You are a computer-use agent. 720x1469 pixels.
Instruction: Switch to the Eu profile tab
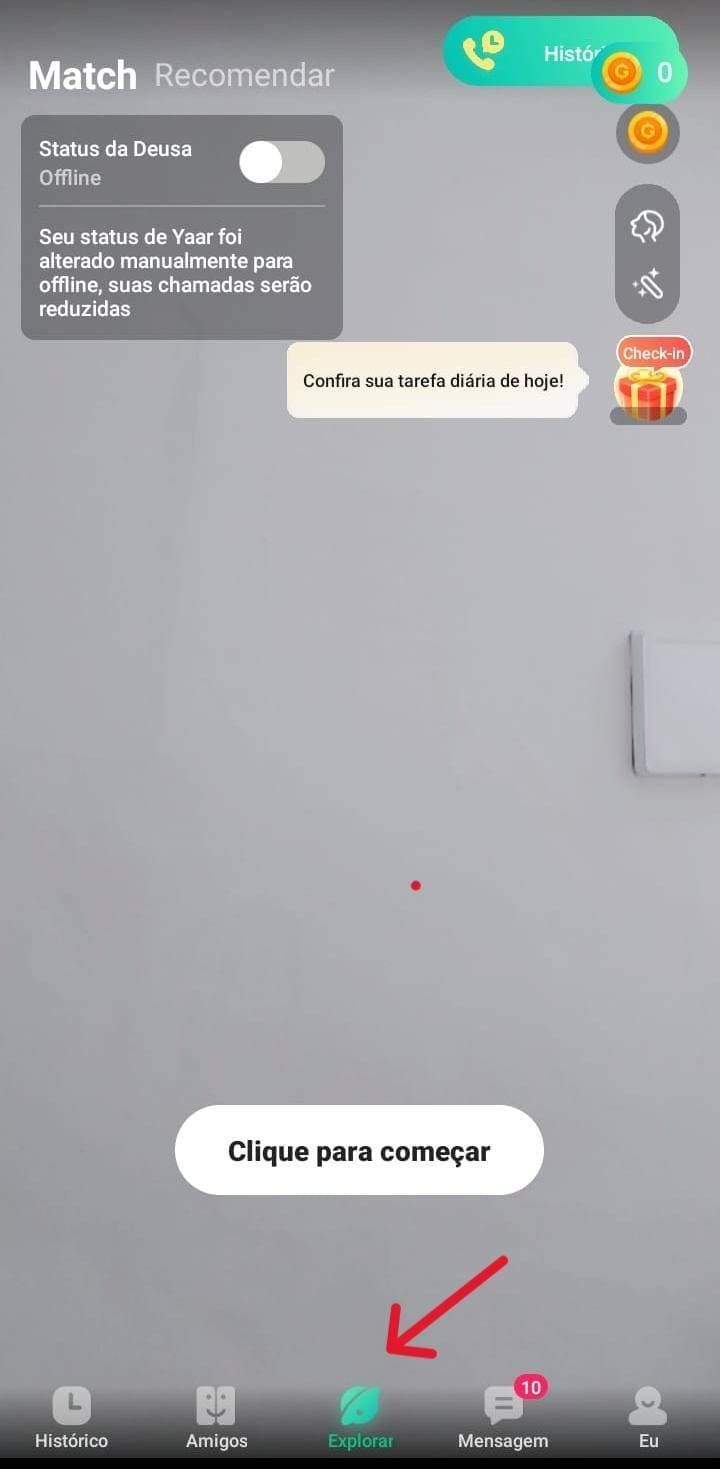648,1418
